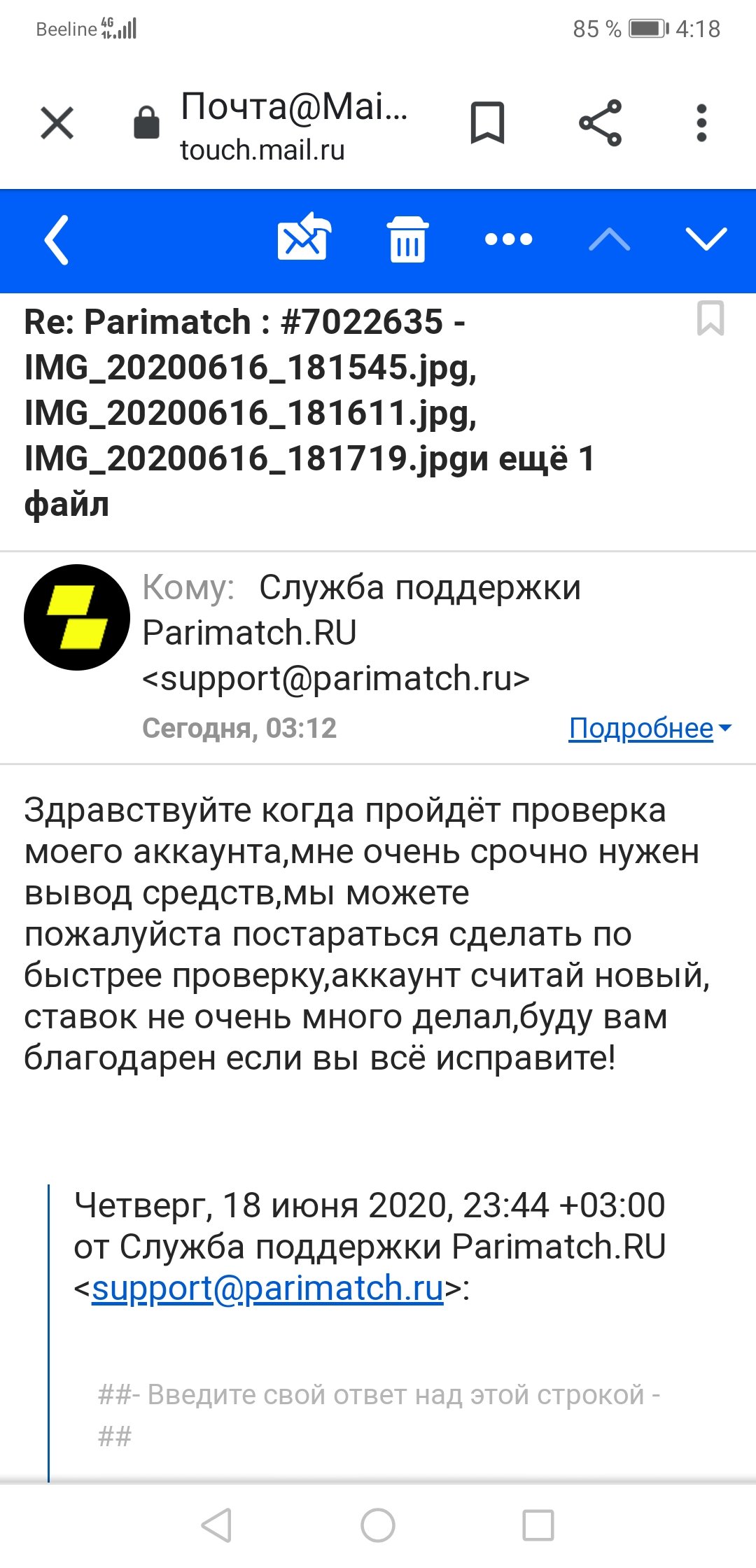756x1568 pixels.
Task: Open the quoted support@parimatch.ru link
Action: 267,1288
